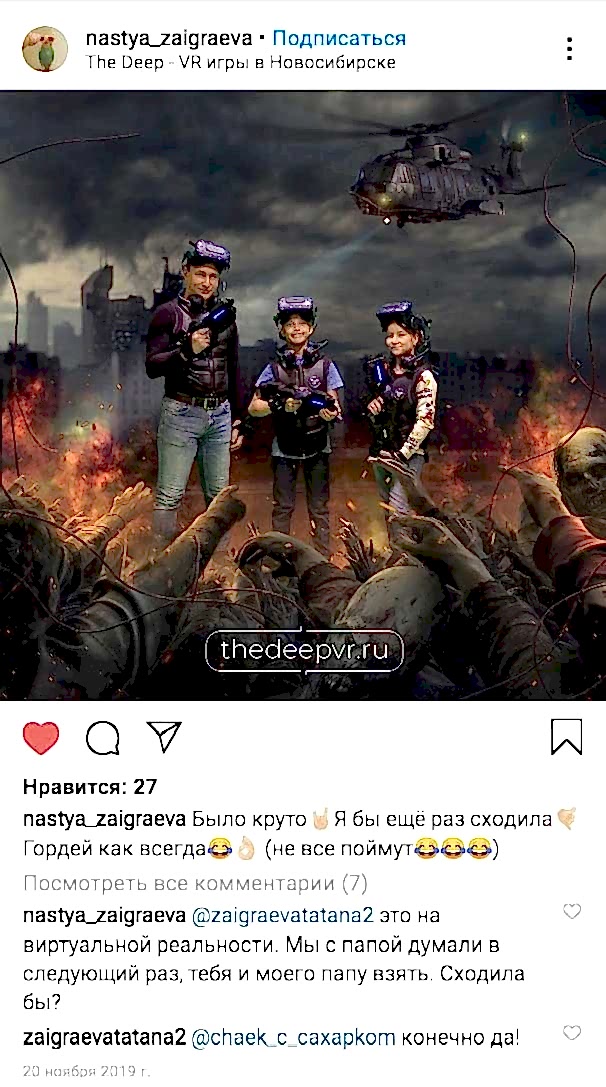The height and width of the screenshot is (1087, 606).
Task: Open the post overflow menu
Action: tap(569, 49)
